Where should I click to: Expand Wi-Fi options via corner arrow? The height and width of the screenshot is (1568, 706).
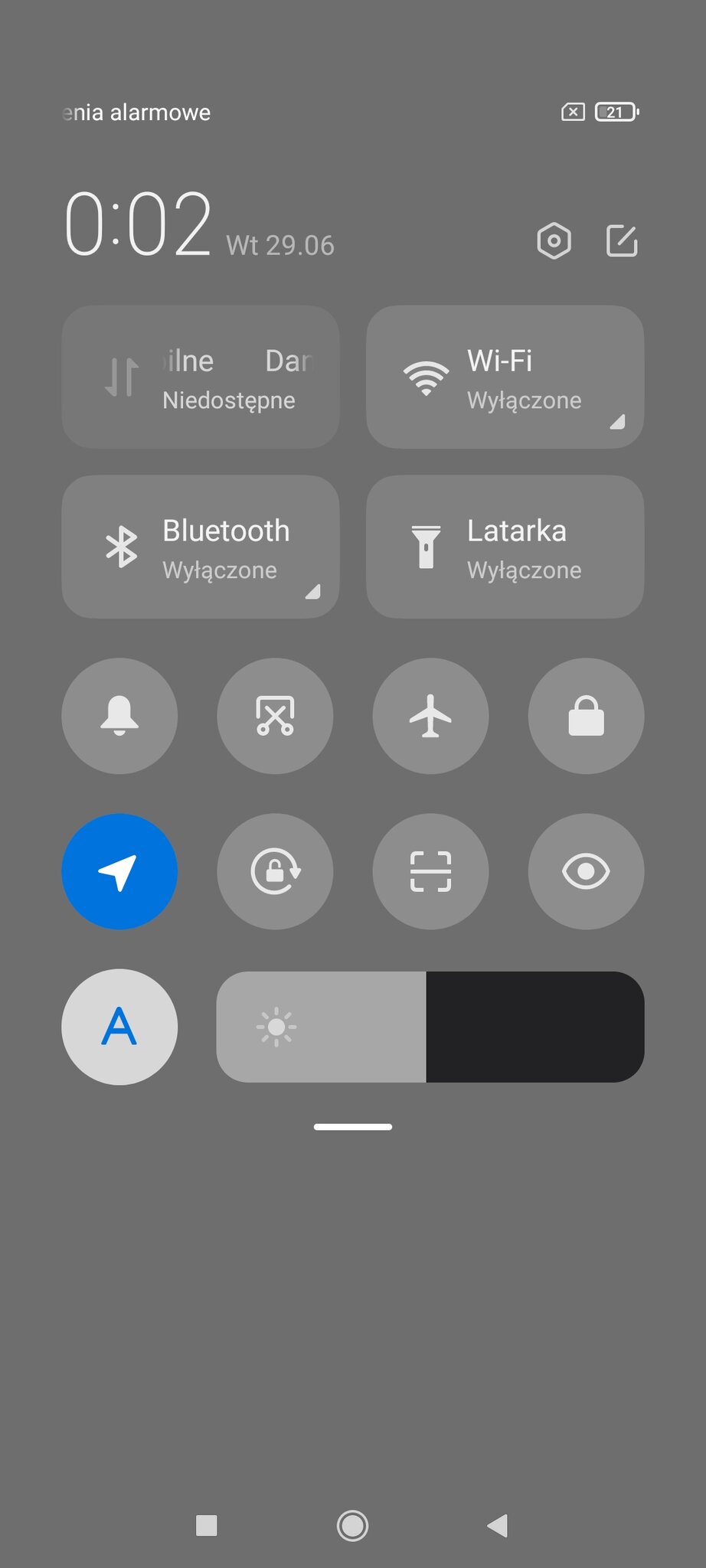(x=617, y=422)
